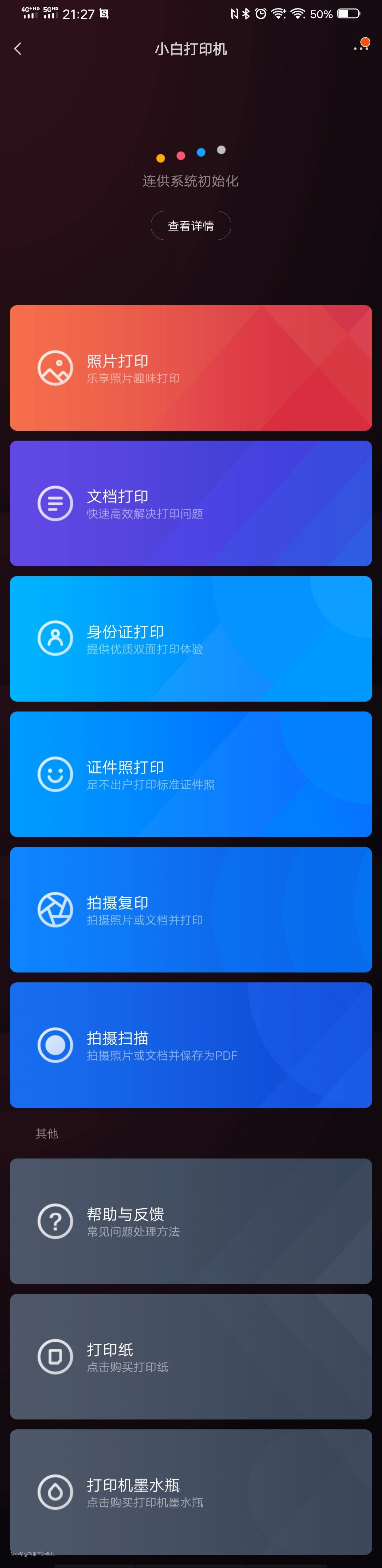This screenshot has width=382, height=1568.
Task: Open the more options menu
Action: pyautogui.click(x=361, y=47)
